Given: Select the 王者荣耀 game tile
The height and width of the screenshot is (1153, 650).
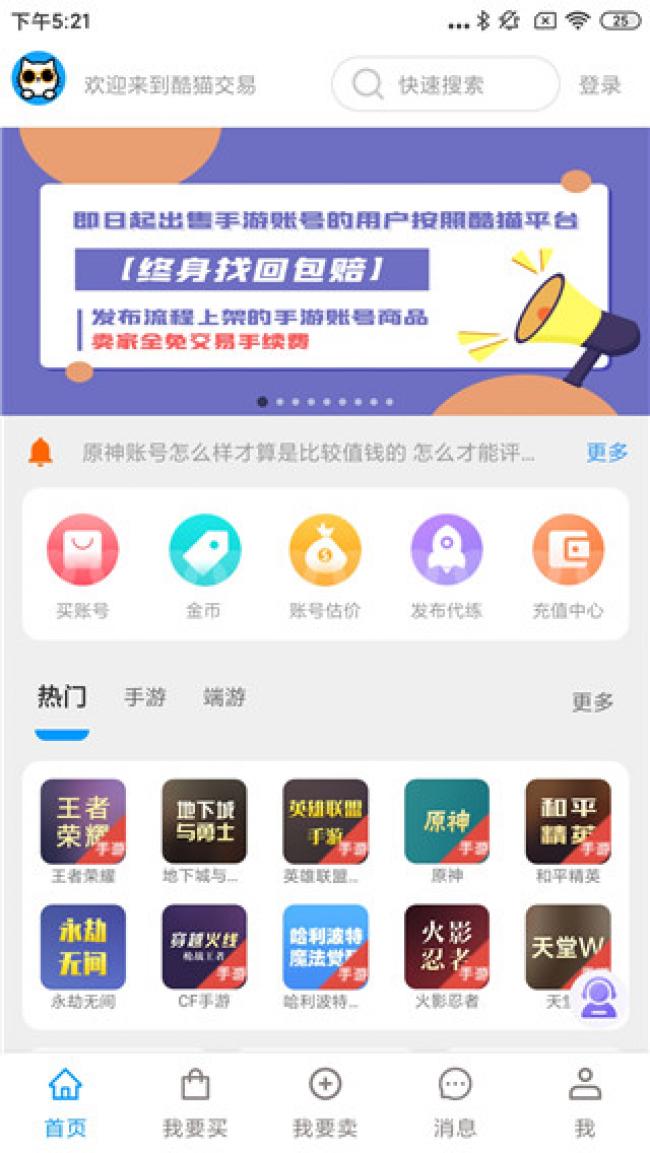Looking at the screenshot, I should [83, 822].
